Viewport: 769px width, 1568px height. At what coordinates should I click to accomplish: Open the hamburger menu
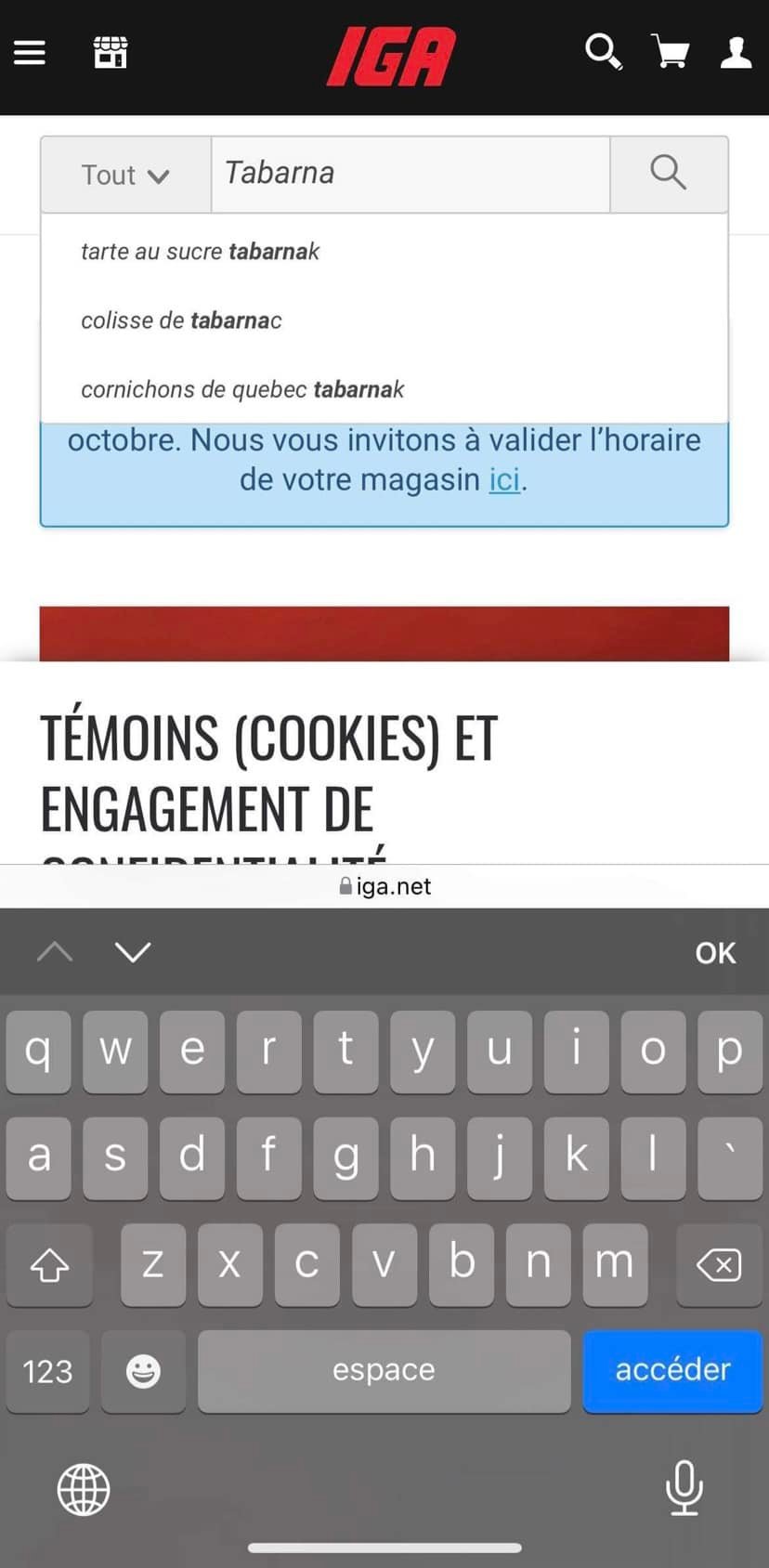(x=30, y=53)
